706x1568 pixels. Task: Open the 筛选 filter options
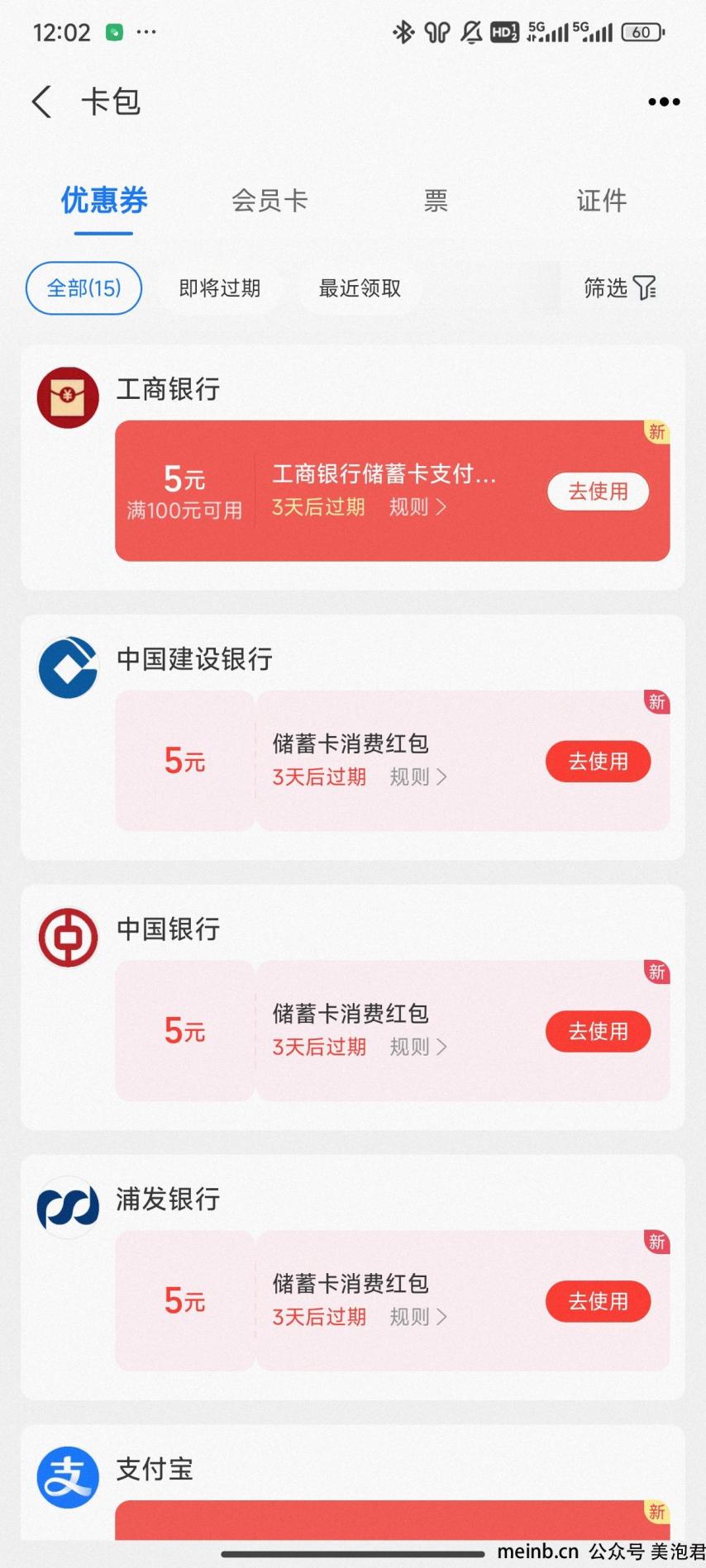[x=620, y=287]
